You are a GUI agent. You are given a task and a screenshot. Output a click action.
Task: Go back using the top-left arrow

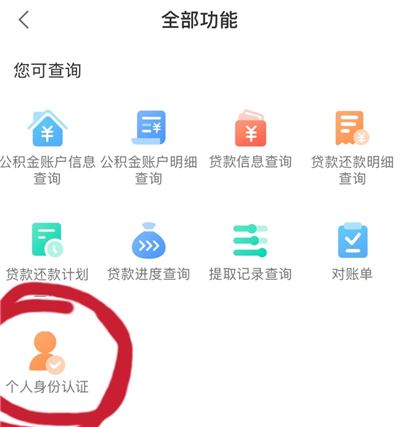click(24, 19)
